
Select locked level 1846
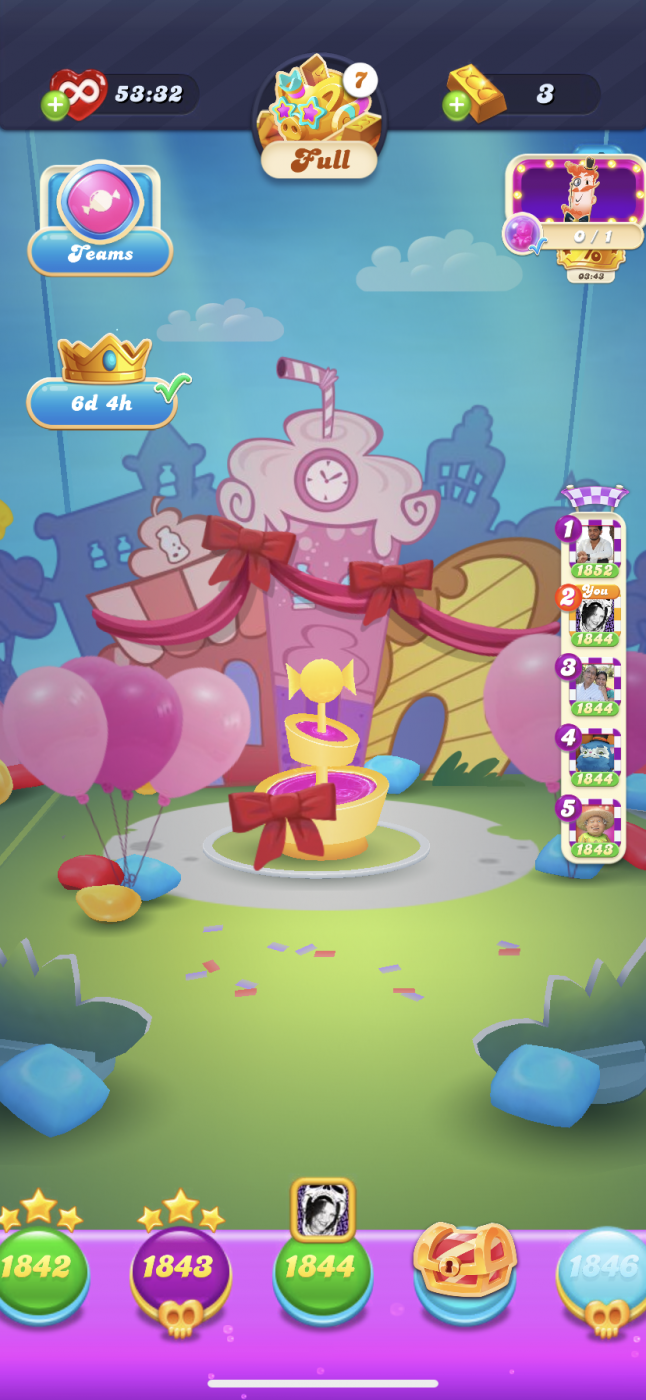pos(604,1267)
